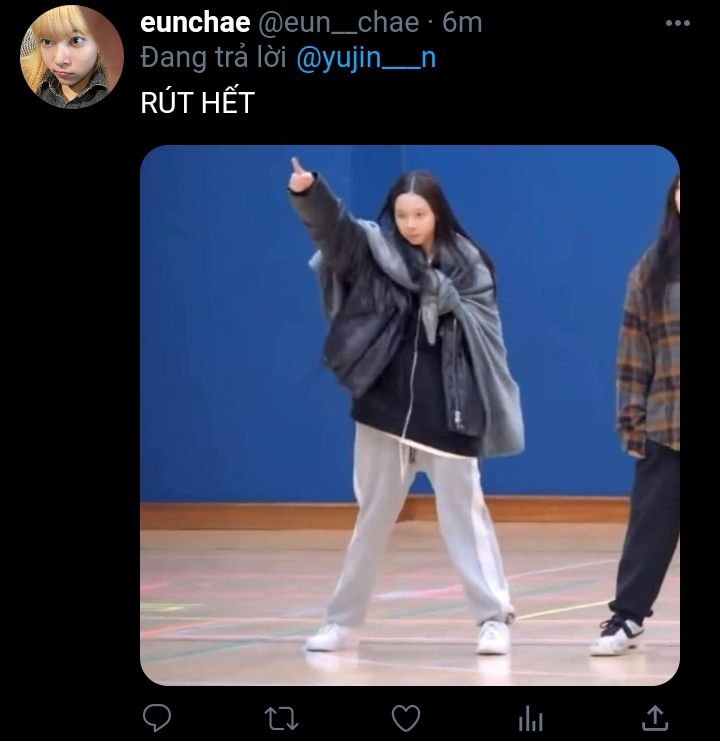Open the @yujin___n mention link

(366, 59)
